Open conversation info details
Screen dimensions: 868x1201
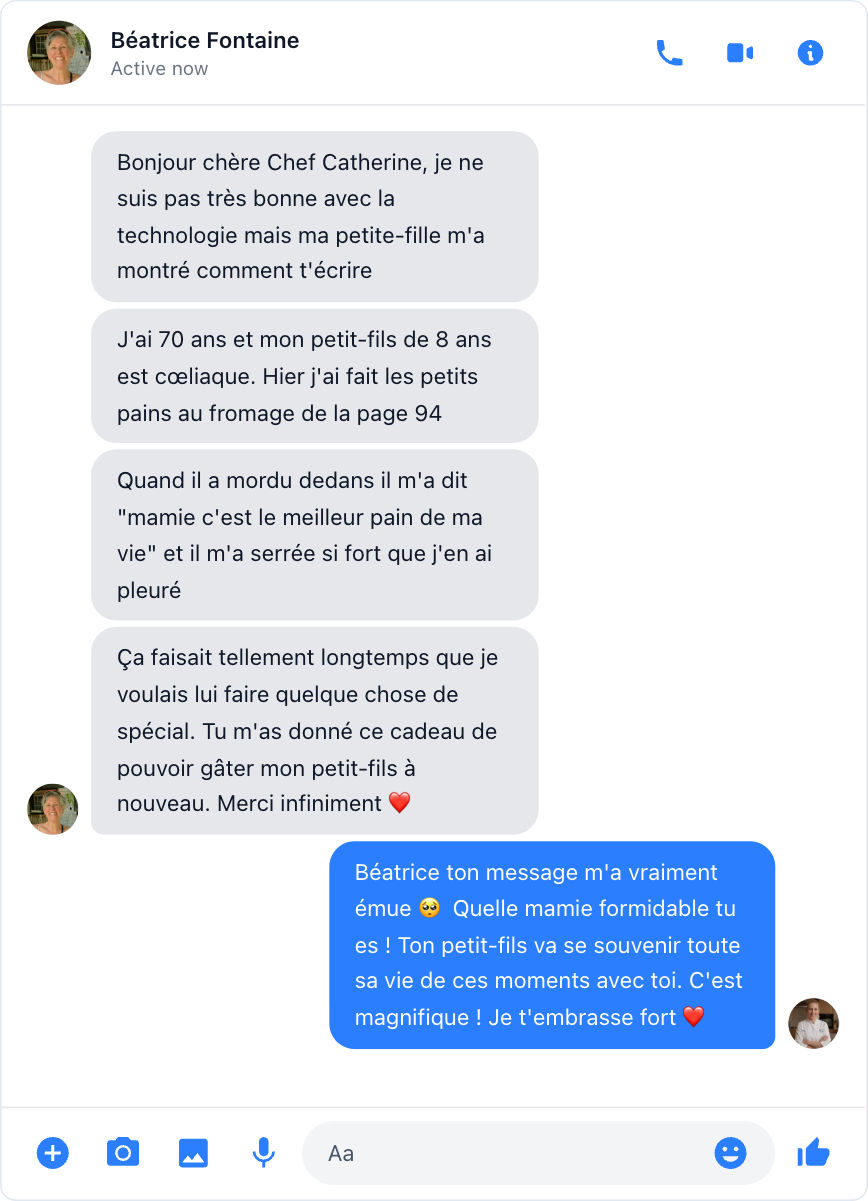point(810,53)
